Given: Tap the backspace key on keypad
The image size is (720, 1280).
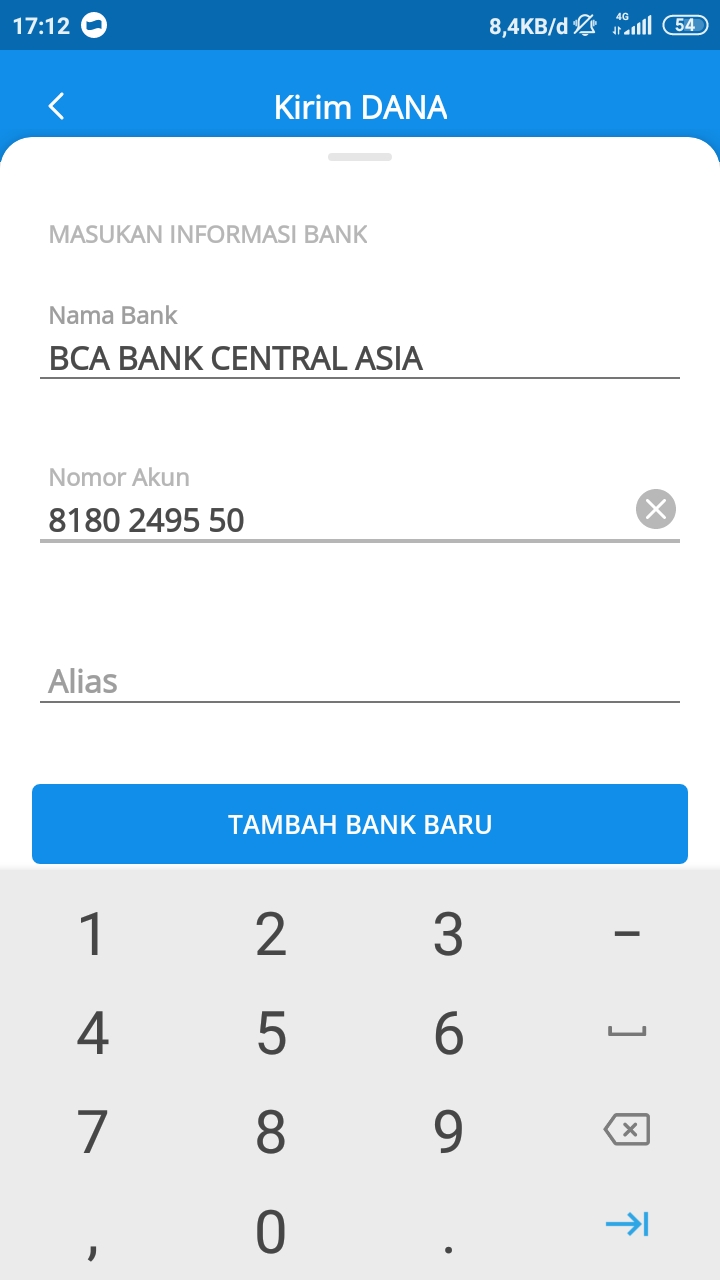Looking at the screenshot, I should (x=627, y=1130).
